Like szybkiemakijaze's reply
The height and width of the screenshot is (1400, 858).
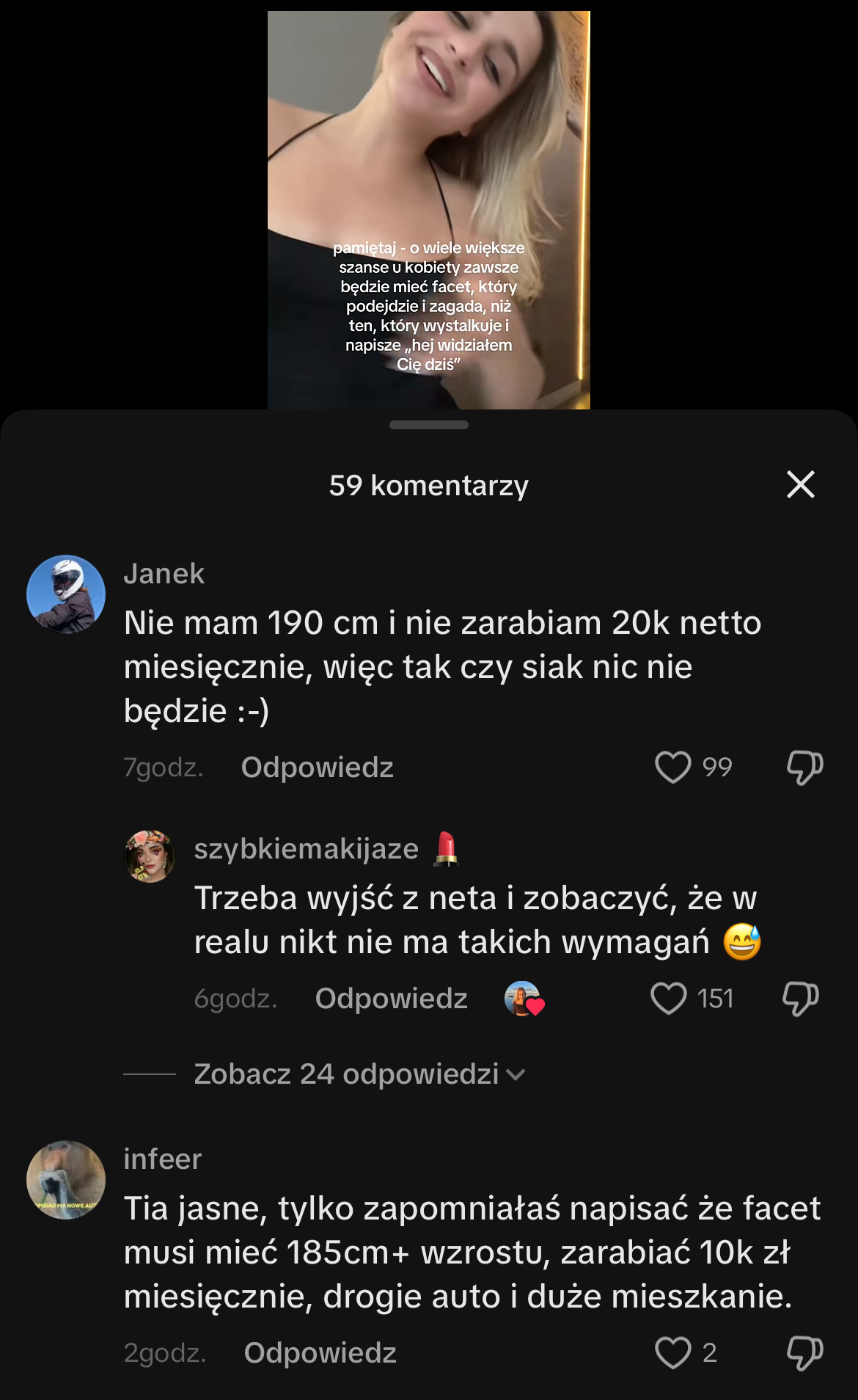coord(668,999)
